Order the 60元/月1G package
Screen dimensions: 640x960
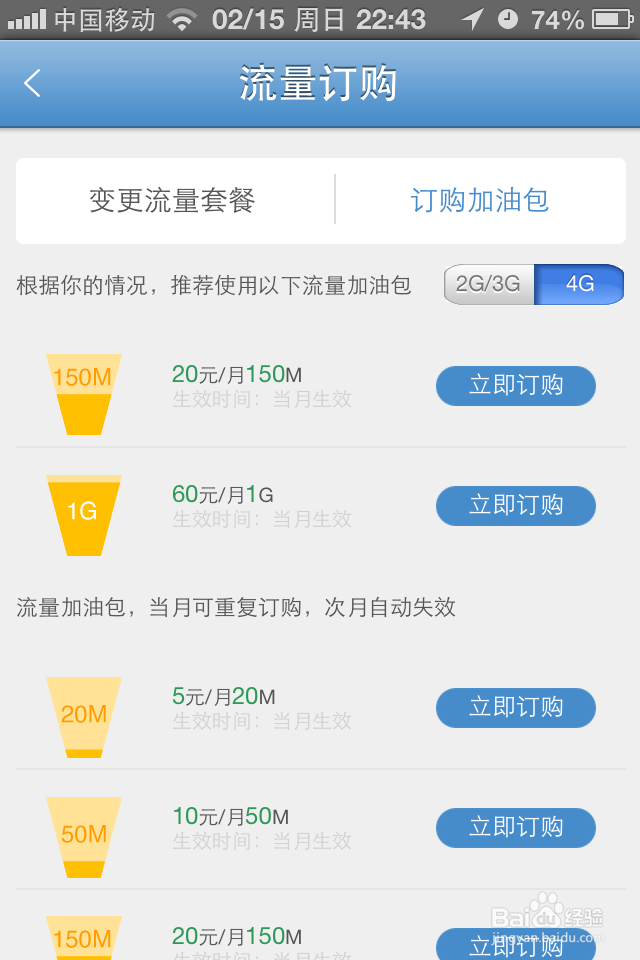(x=516, y=506)
